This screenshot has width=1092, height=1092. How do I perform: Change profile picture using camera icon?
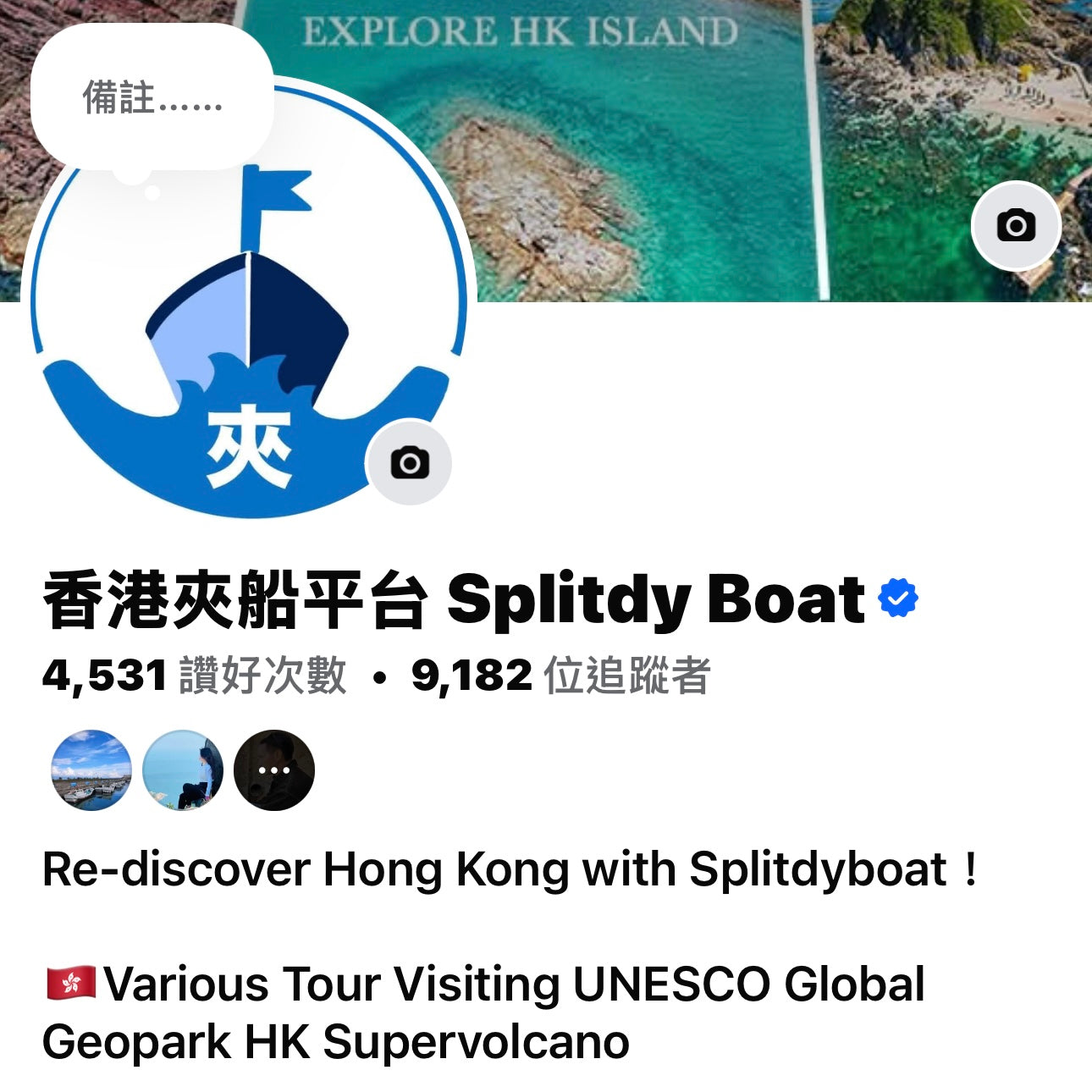click(x=409, y=463)
